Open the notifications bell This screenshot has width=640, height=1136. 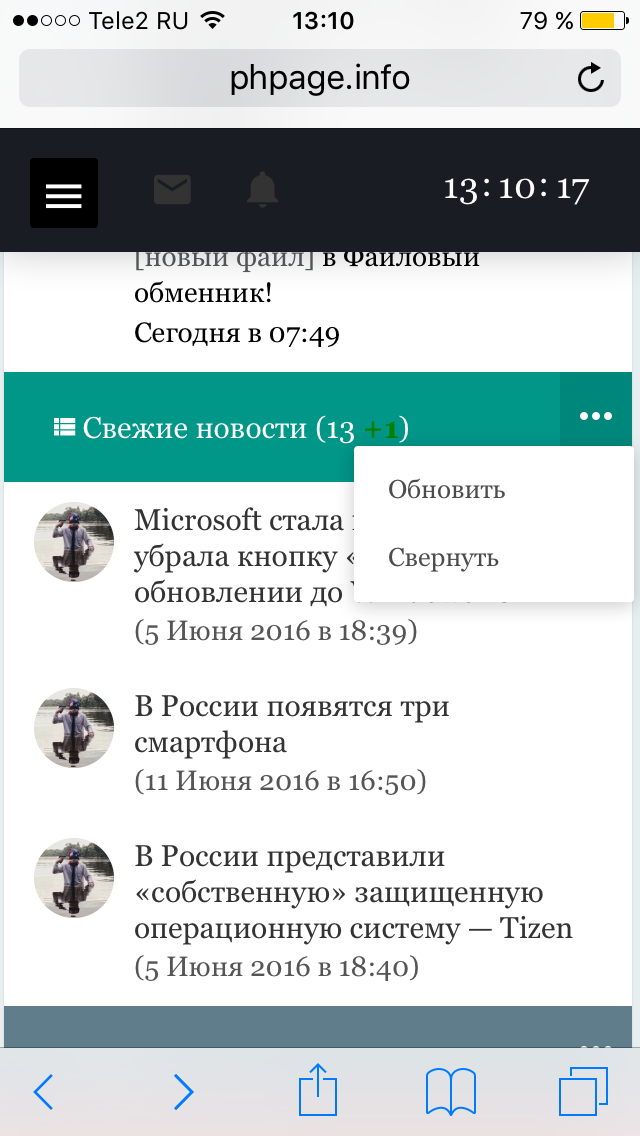(263, 189)
